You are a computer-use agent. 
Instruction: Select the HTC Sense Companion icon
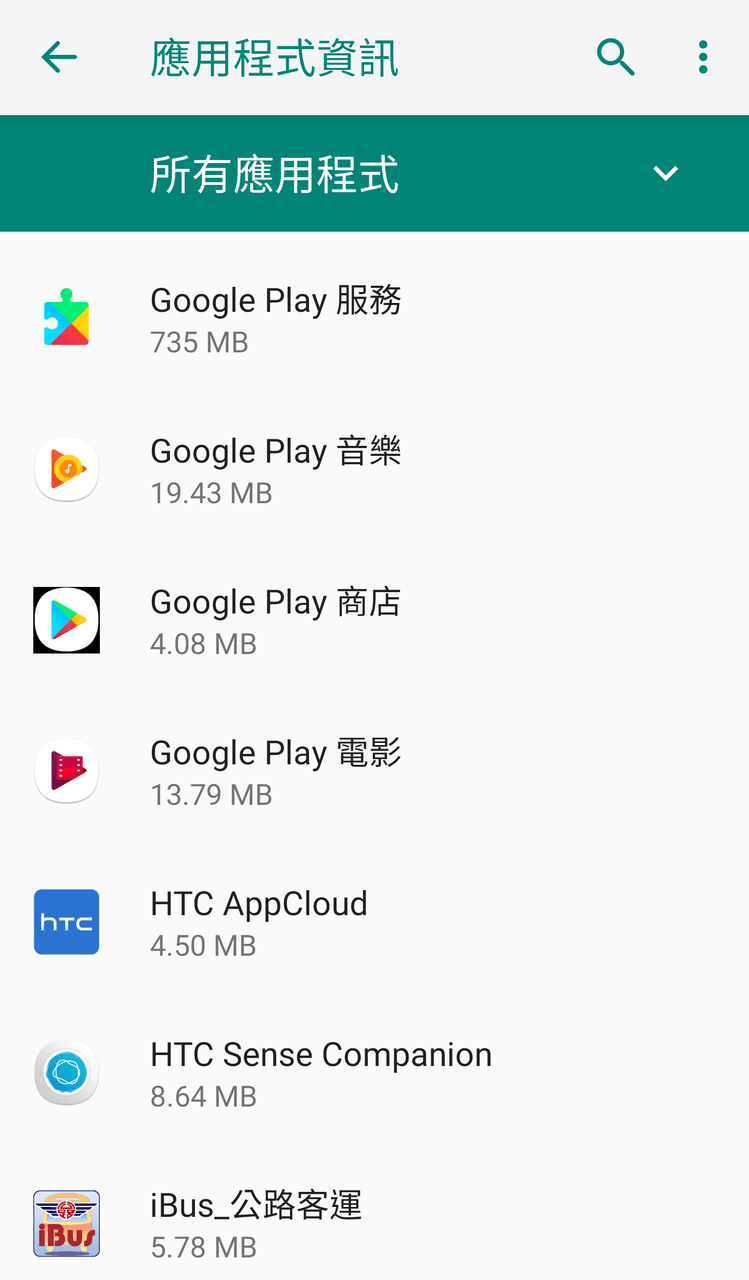coord(66,1072)
